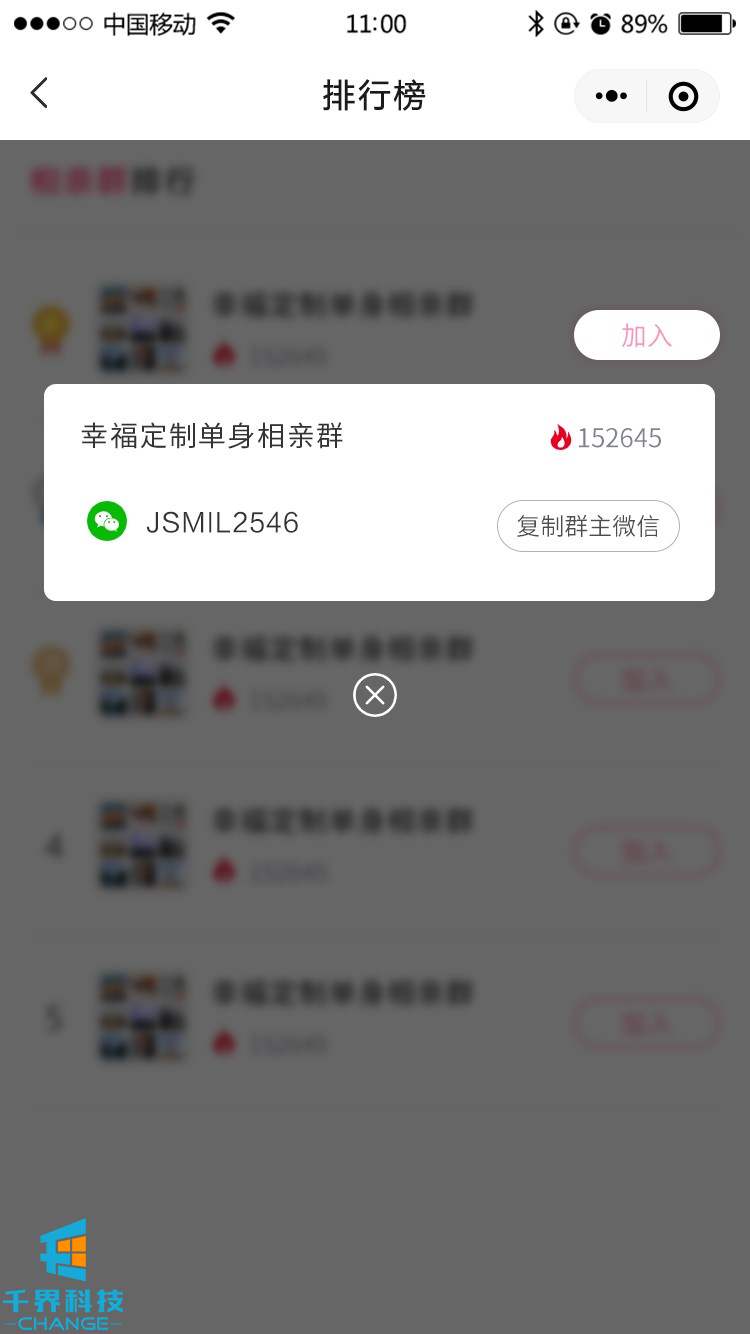750x1334 pixels.
Task: Close the mini program via circle icon
Action: click(x=683, y=96)
